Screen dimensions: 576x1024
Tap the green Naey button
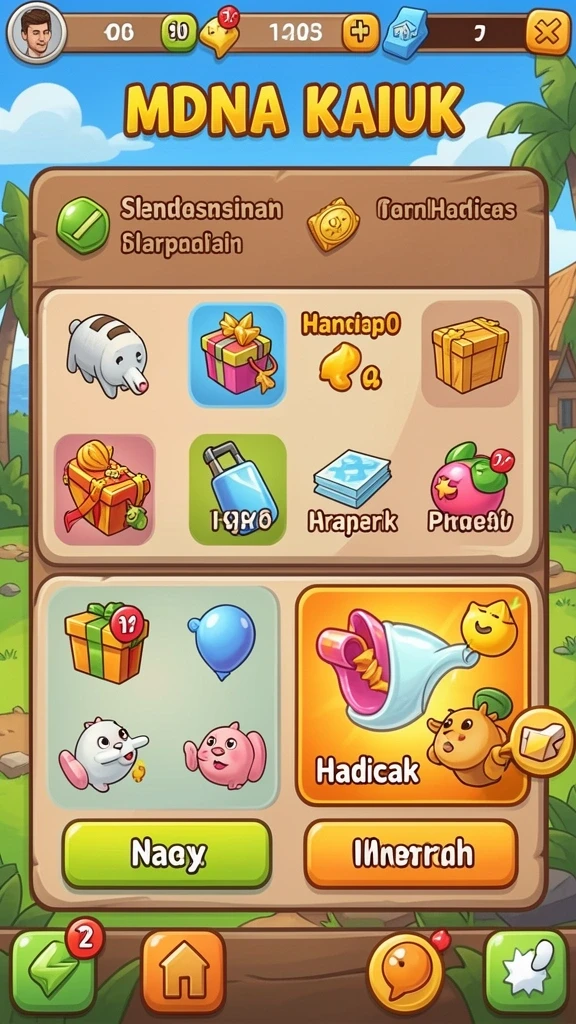pyautogui.click(x=167, y=853)
